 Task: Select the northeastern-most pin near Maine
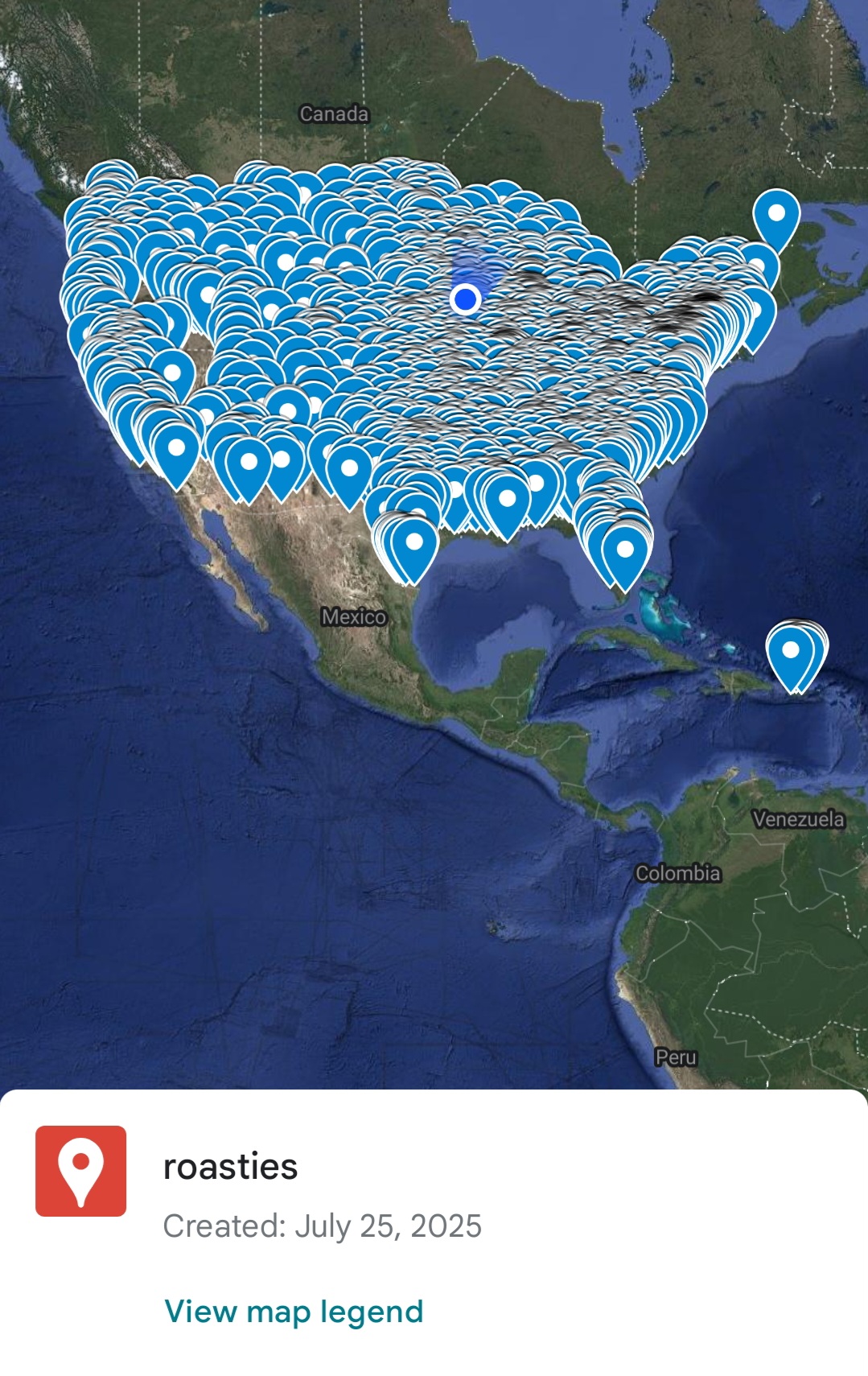[x=776, y=216]
